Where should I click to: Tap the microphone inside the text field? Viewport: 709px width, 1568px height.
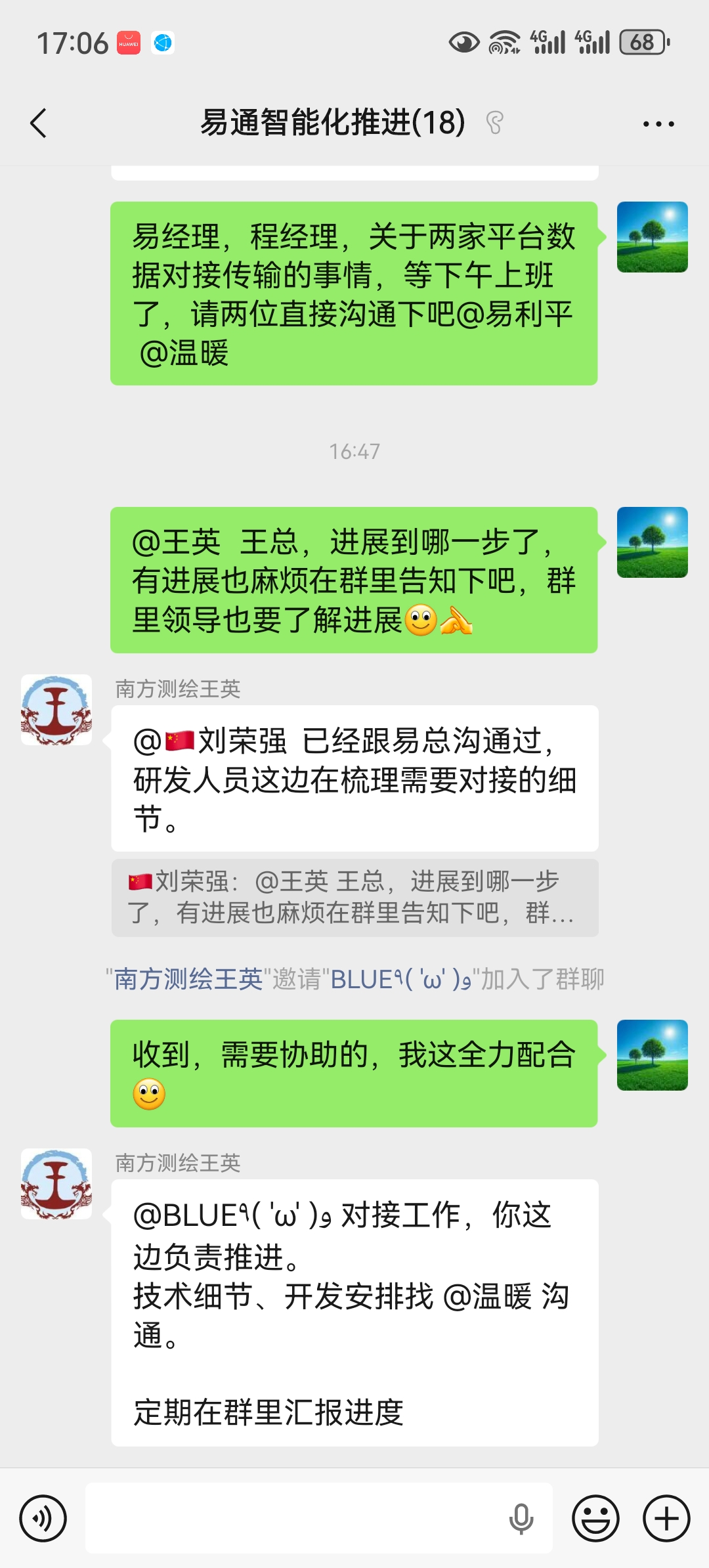tap(521, 1518)
